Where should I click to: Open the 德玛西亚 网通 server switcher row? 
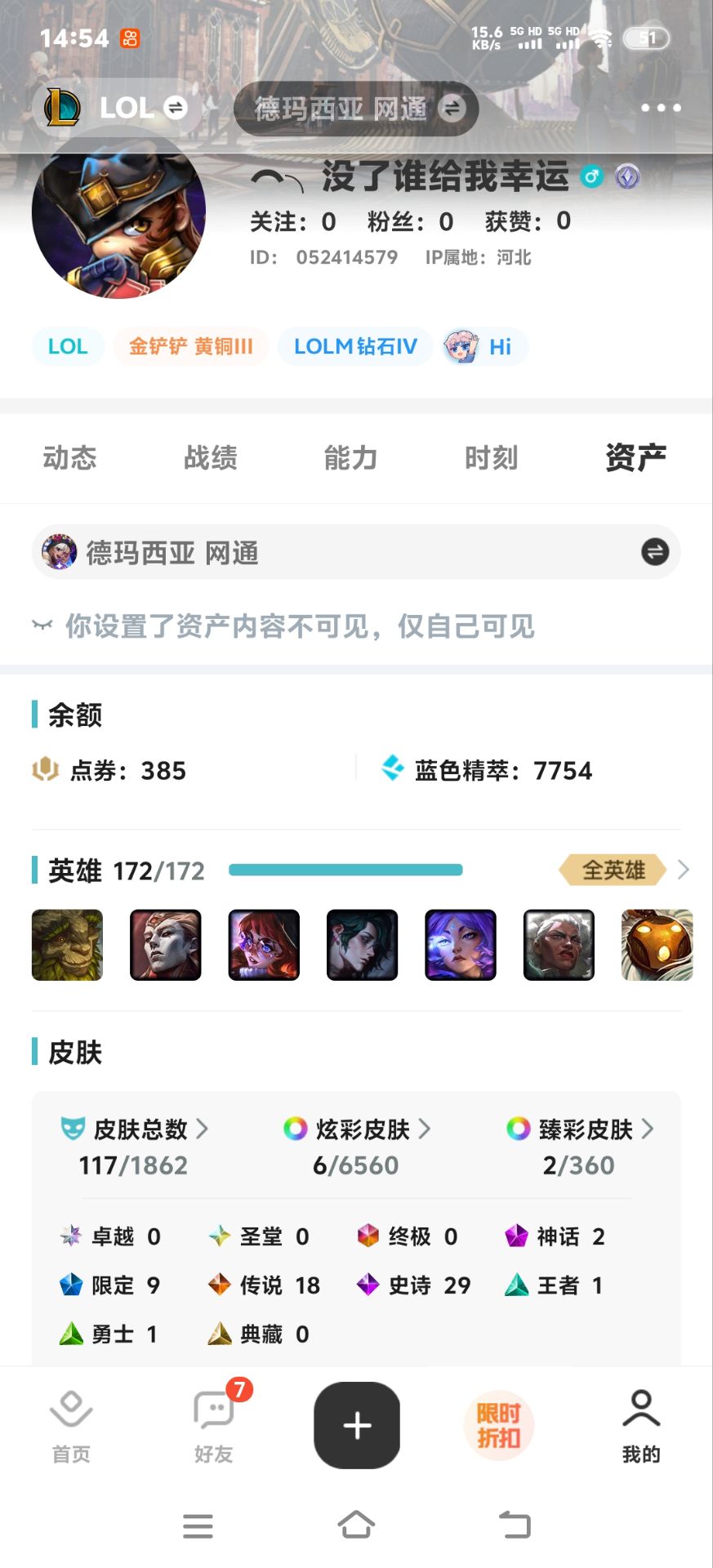(x=356, y=553)
